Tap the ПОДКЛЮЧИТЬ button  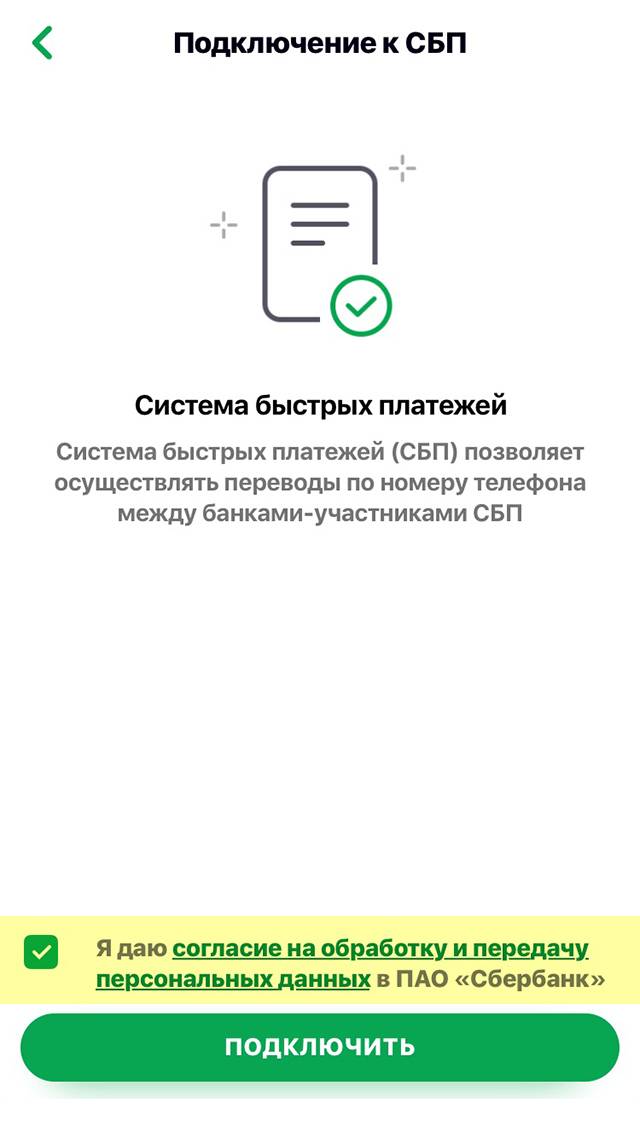coord(320,1046)
